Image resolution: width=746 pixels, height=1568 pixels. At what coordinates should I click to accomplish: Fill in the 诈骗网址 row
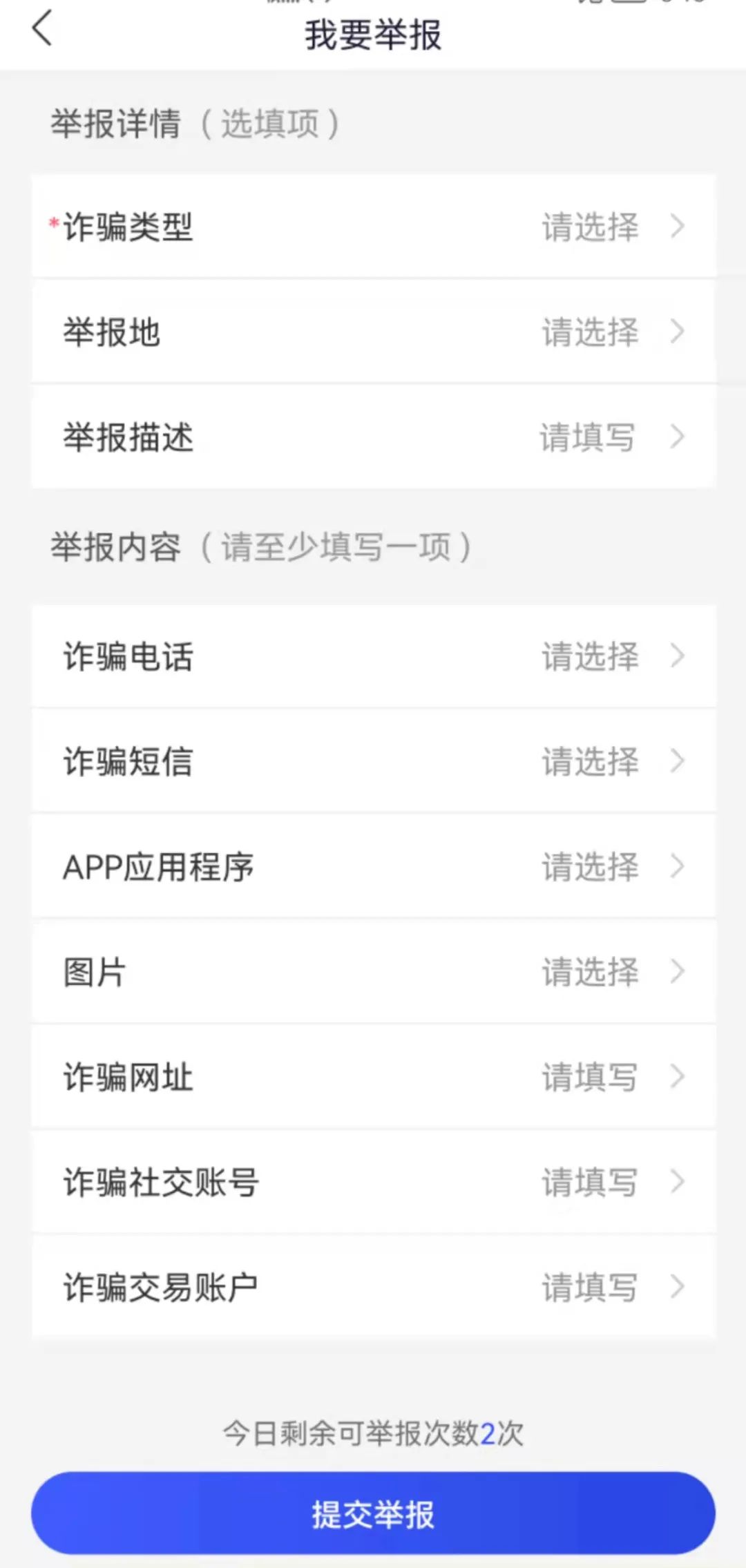(373, 1077)
